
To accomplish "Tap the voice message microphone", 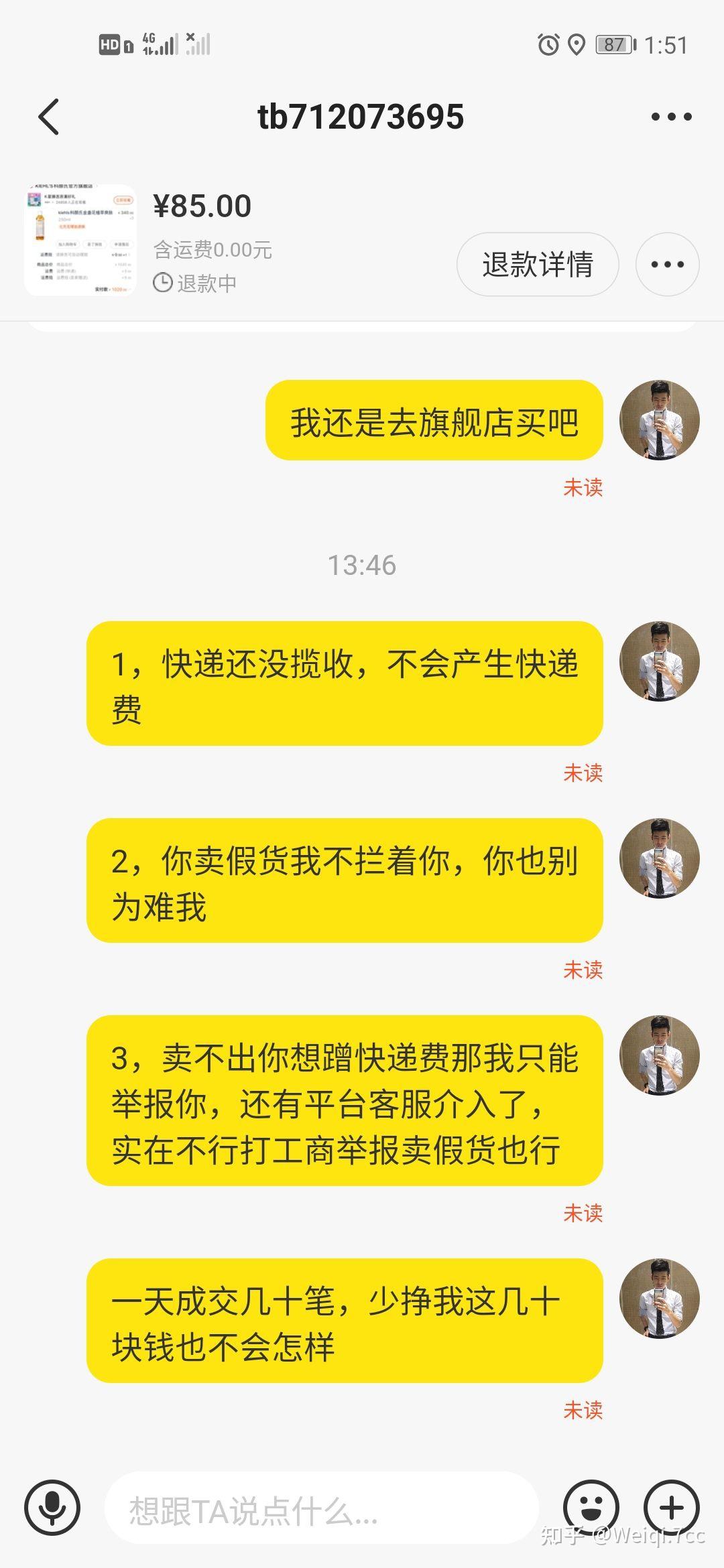I will [x=52, y=1508].
